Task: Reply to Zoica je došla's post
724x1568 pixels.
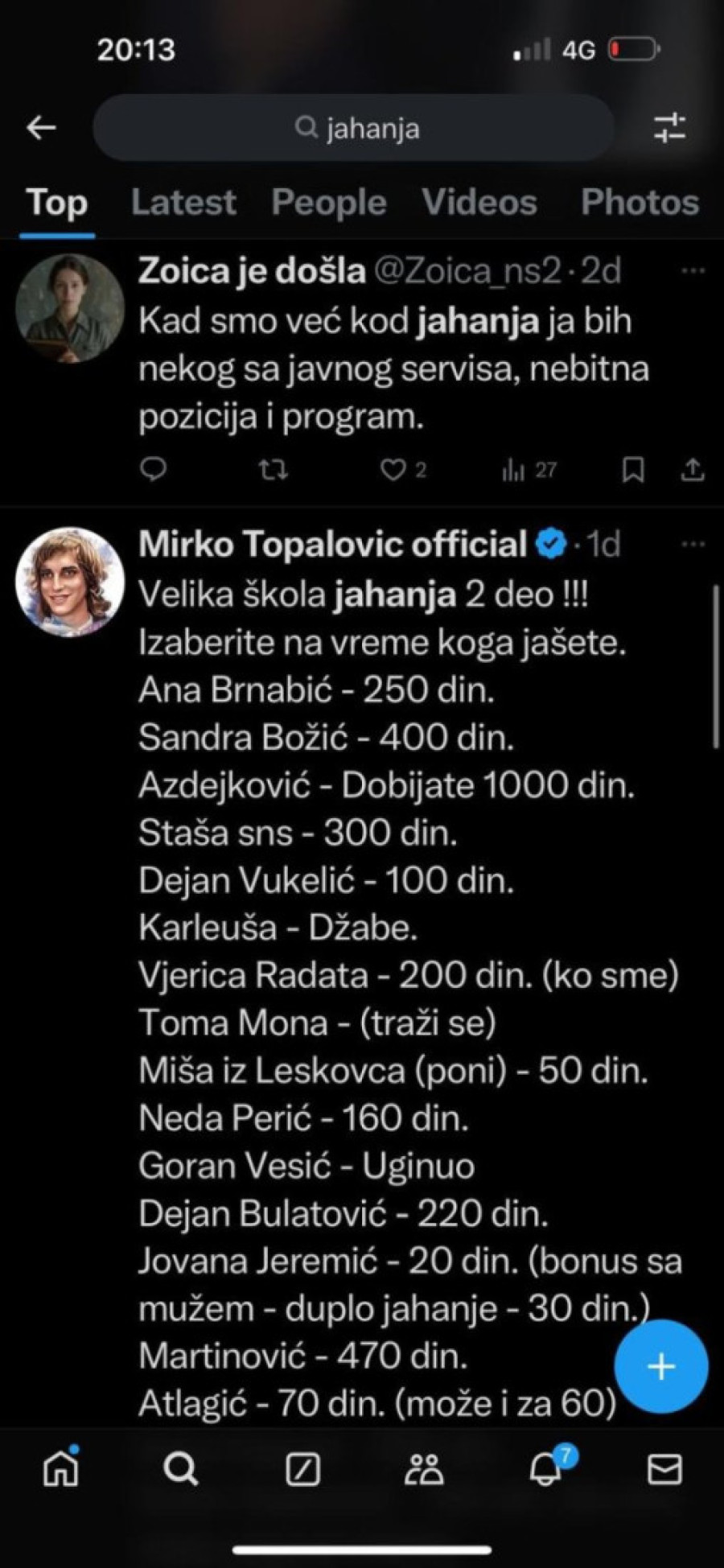Action: tap(153, 469)
